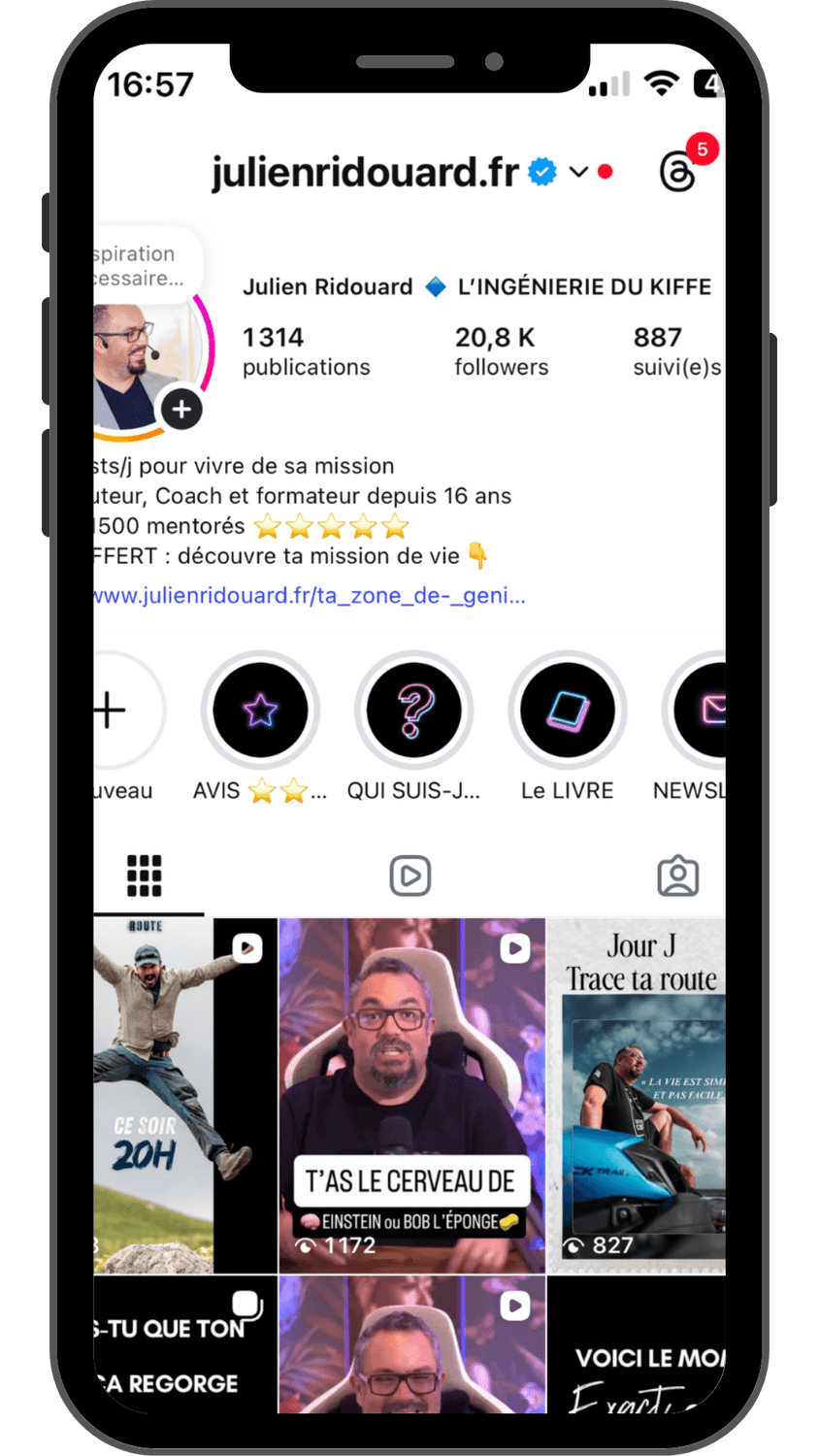This screenshot has width=819, height=1456.
Task: Open the julienridouard.fr account switcher dropdown
Action: click(578, 172)
